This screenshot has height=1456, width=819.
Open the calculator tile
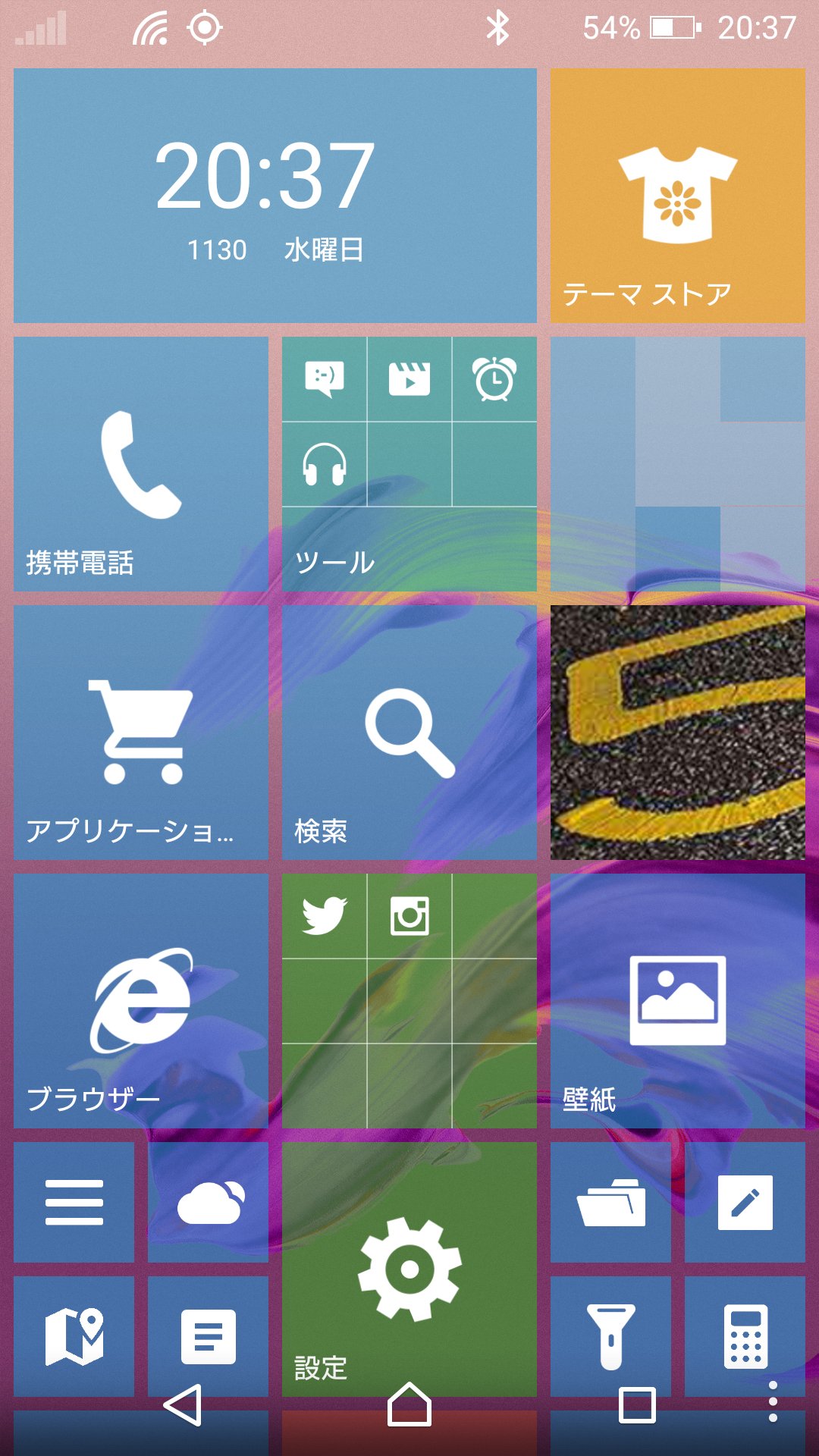[745, 1337]
